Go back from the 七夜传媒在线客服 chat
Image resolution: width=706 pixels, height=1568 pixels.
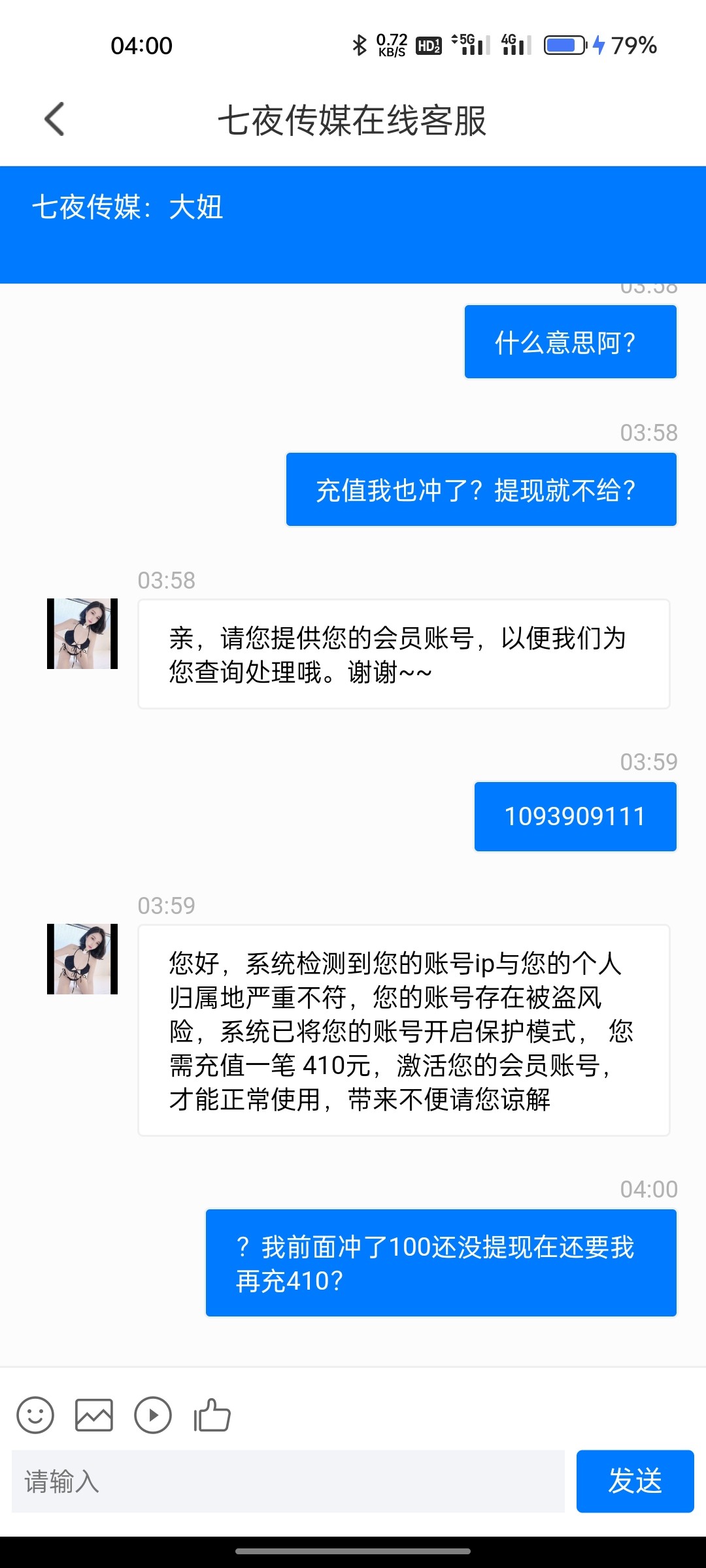tap(55, 120)
